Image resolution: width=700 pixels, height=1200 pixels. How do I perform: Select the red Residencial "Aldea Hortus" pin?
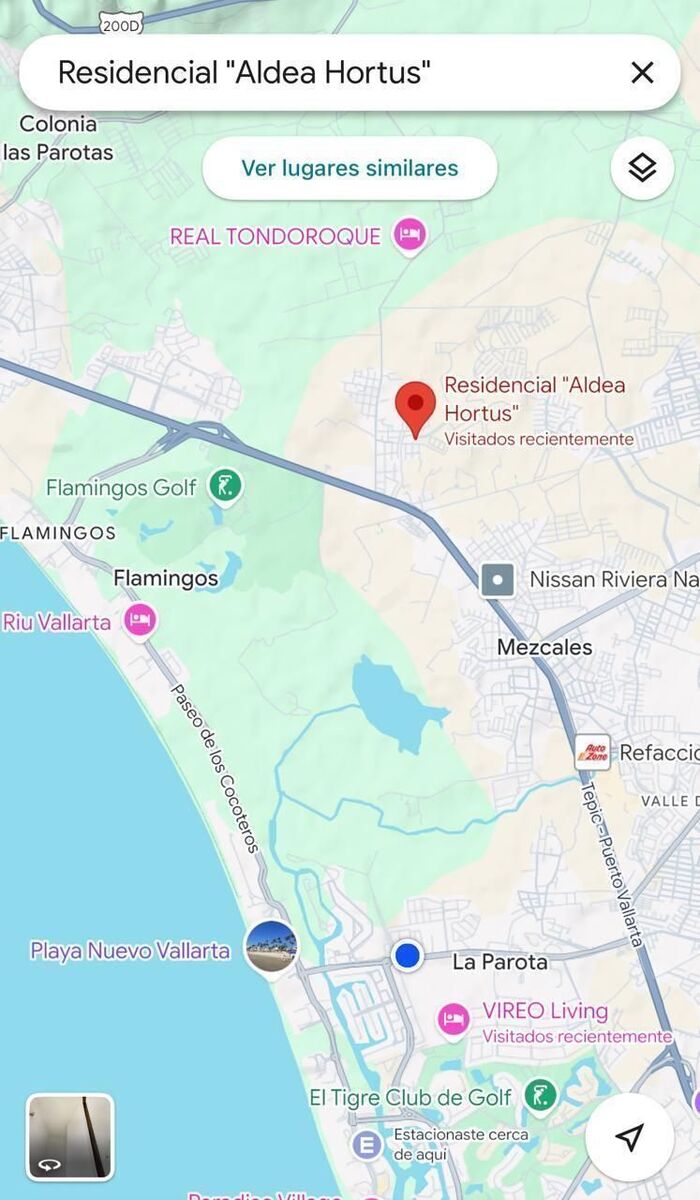click(x=415, y=406)
